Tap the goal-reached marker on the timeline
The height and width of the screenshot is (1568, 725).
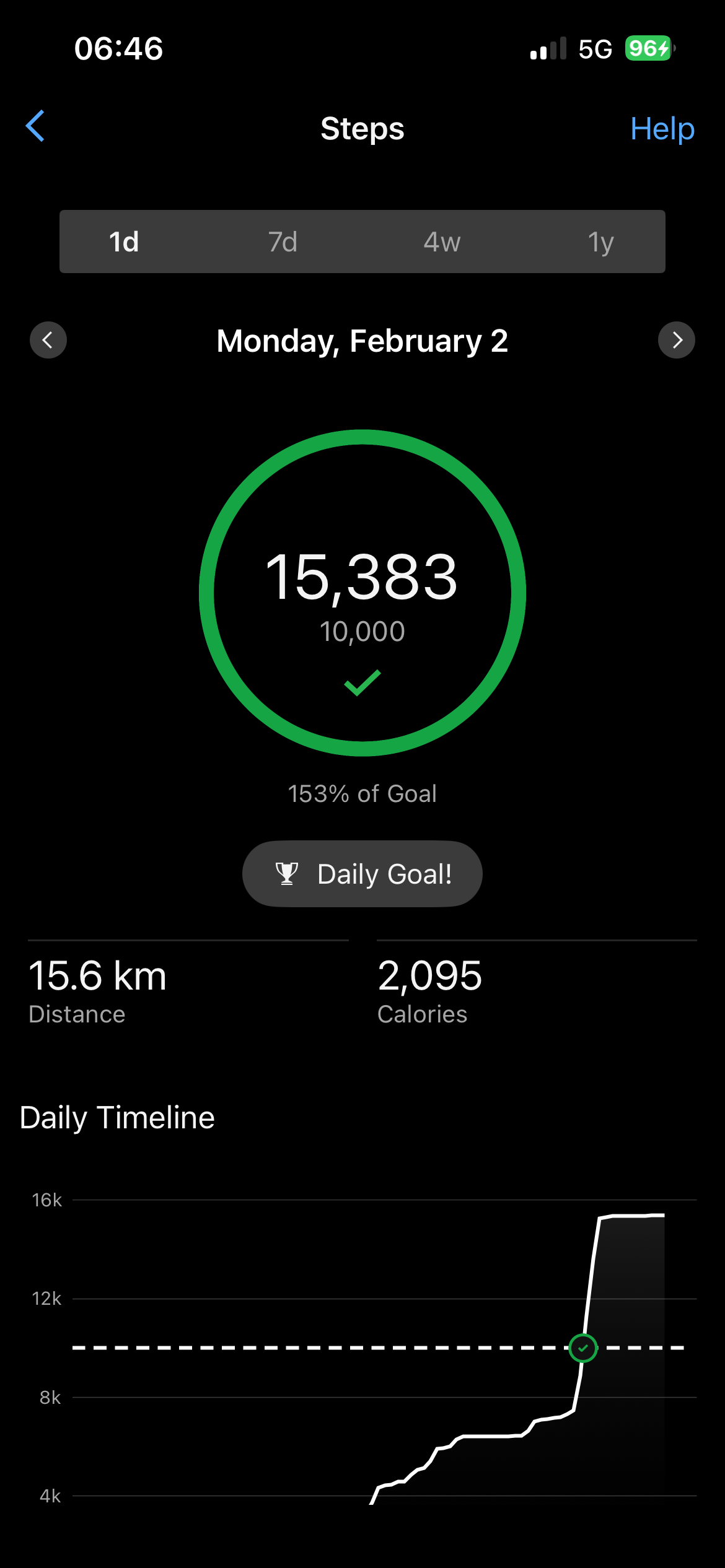583,1348
